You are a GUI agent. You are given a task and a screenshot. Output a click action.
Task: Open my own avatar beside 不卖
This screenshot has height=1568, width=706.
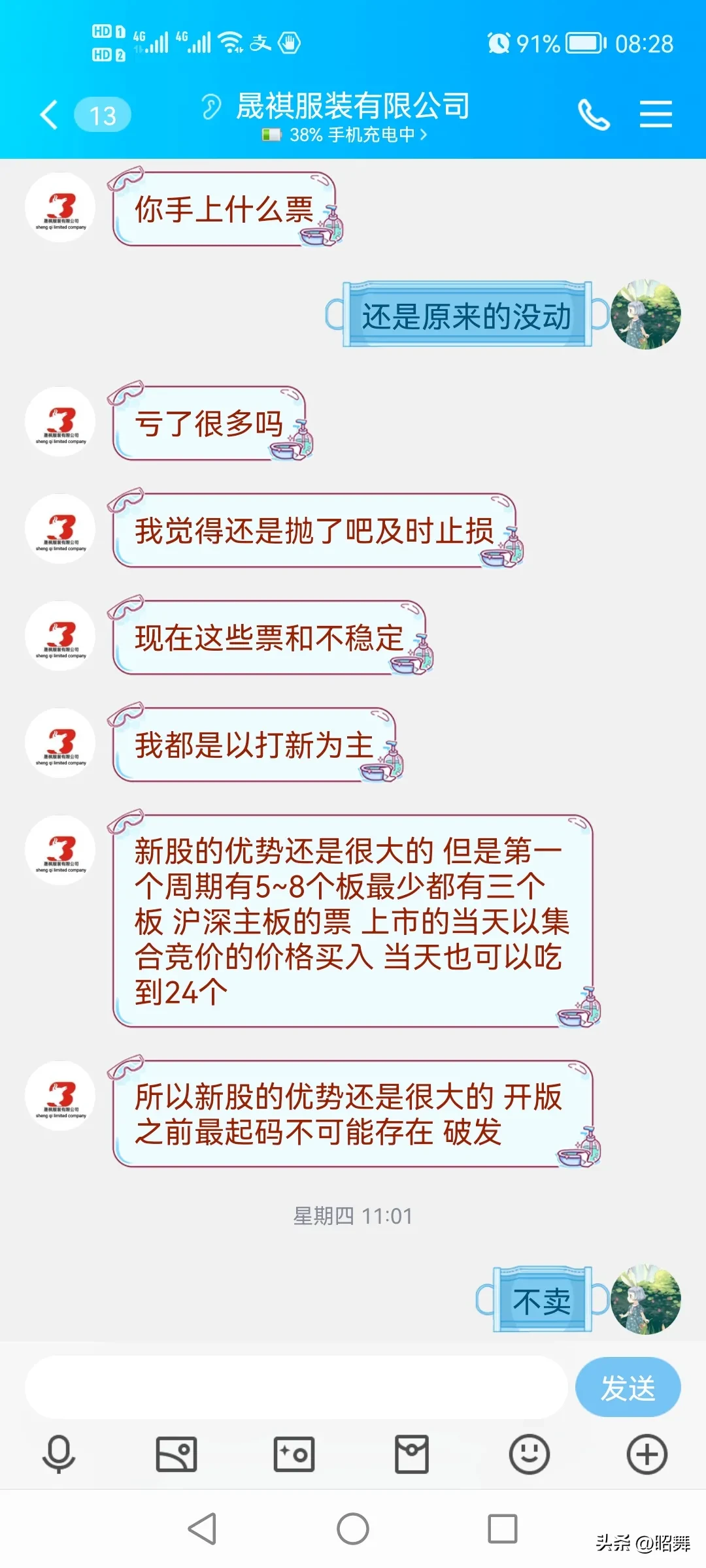point(646,1299)
